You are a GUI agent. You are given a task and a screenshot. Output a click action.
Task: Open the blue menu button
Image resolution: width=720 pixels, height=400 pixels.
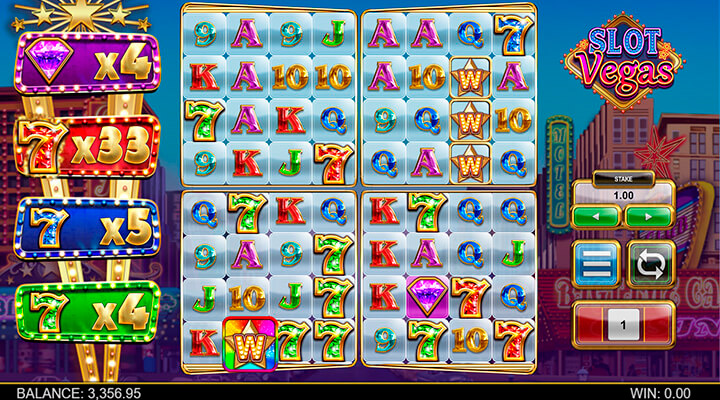597,265
